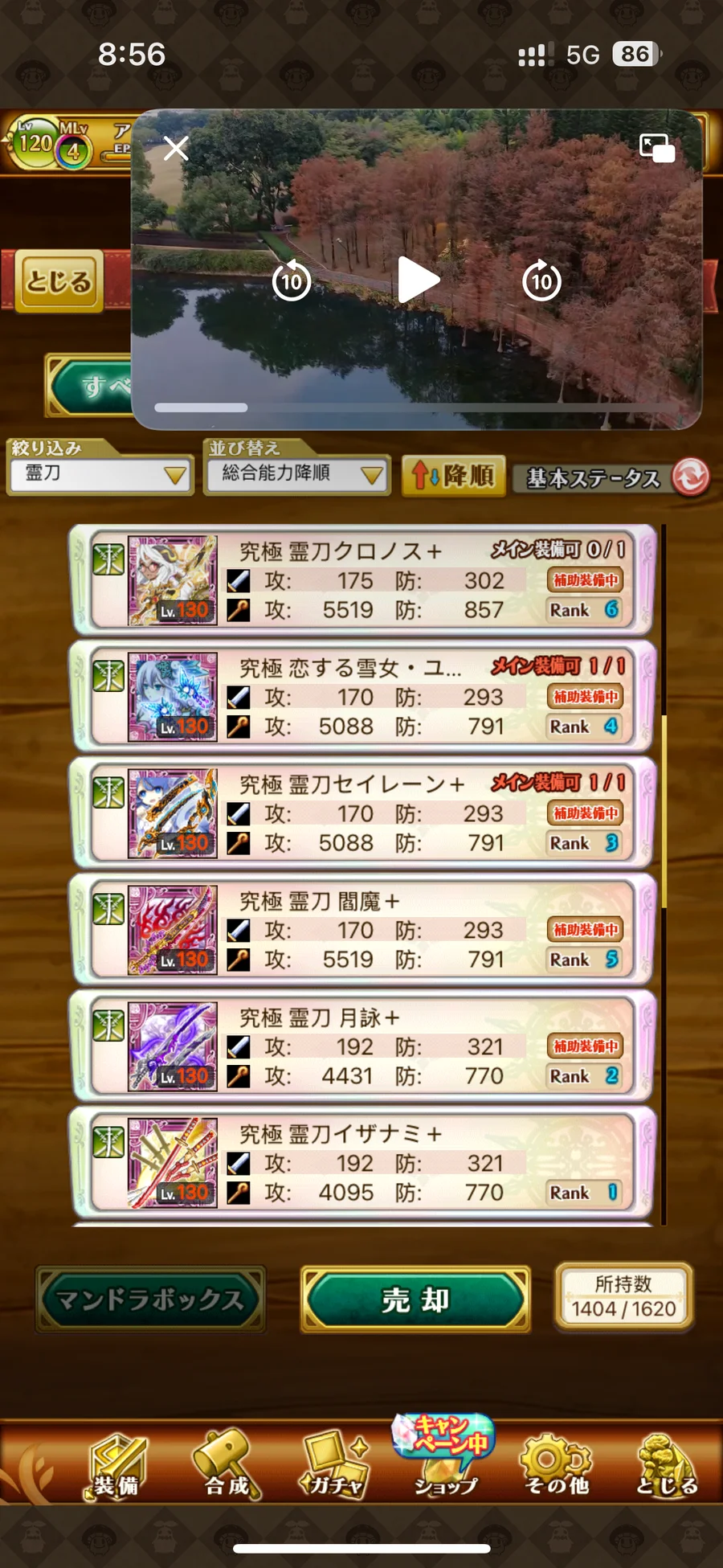The height and width of the screenshot is (1568, 723).
Task: Open the マンドラボックス
Action: 150,1300
